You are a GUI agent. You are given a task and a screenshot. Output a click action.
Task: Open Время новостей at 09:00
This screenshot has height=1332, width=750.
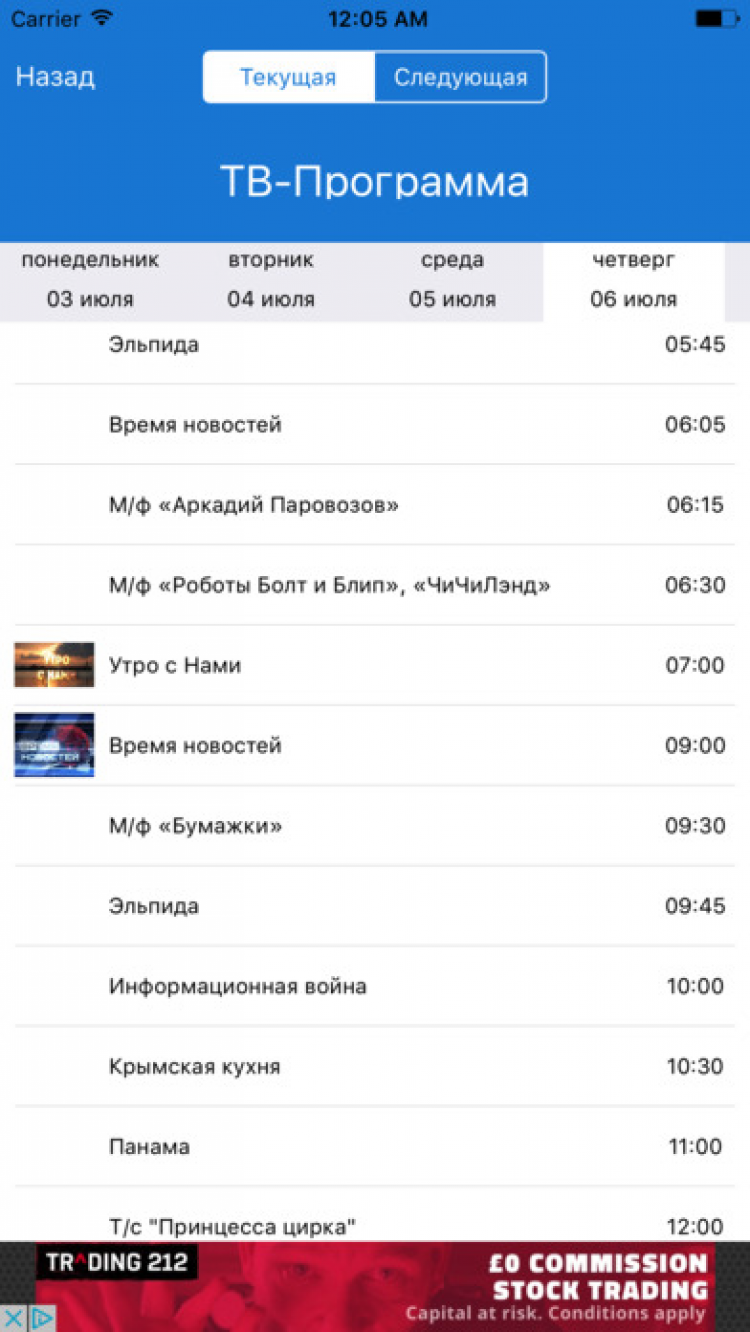coord(375,745)
